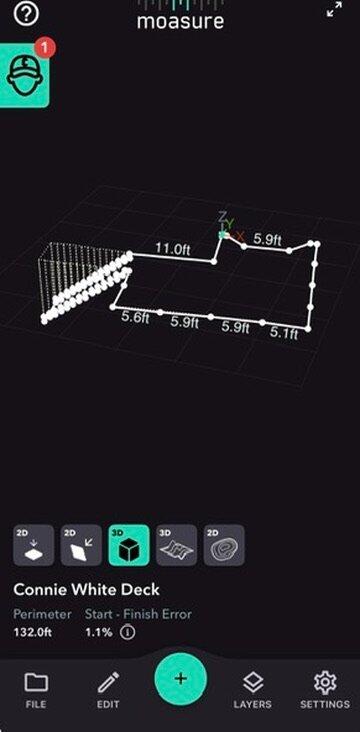
Task: Enter fullscreen with the expand arrows
Action: [x=334, y=10]
